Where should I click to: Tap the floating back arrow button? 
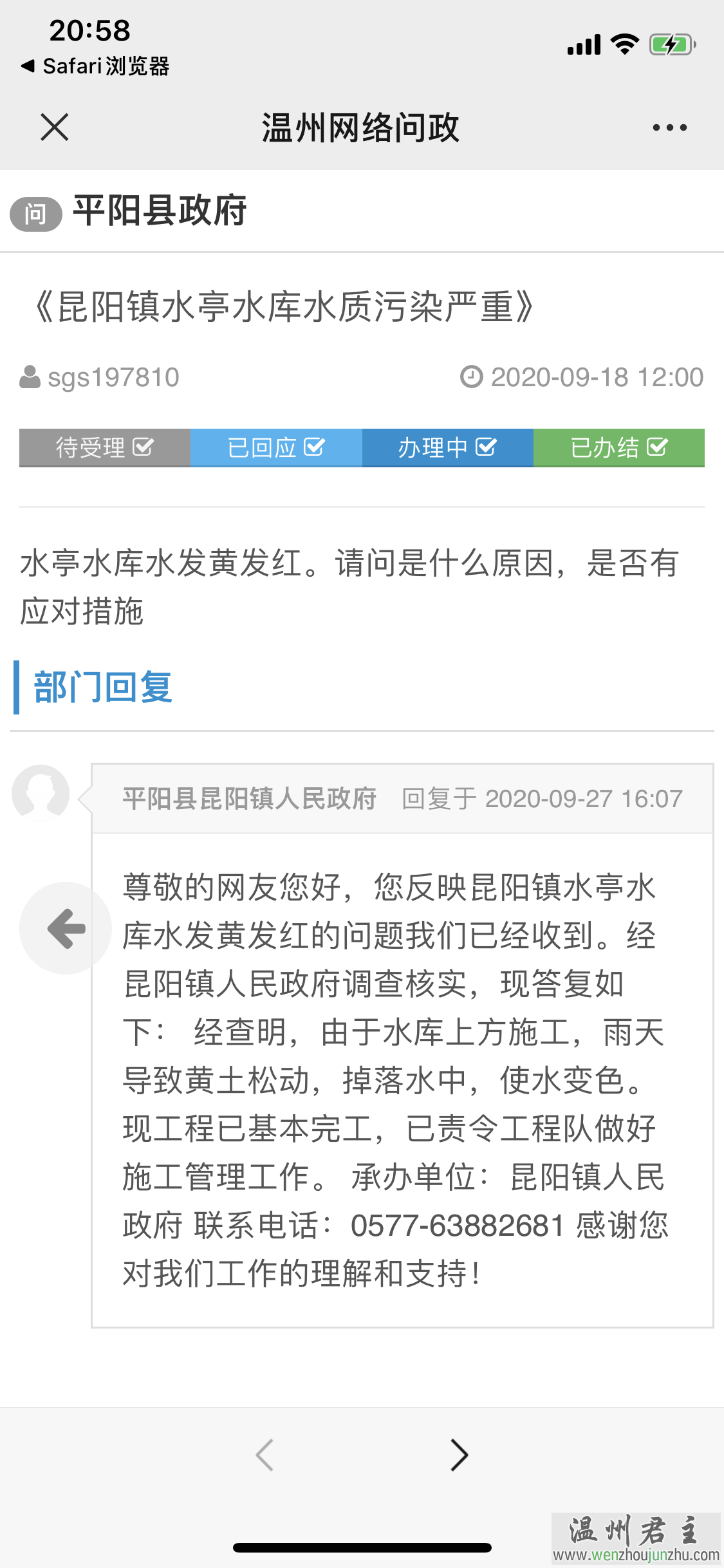point(66,928)
